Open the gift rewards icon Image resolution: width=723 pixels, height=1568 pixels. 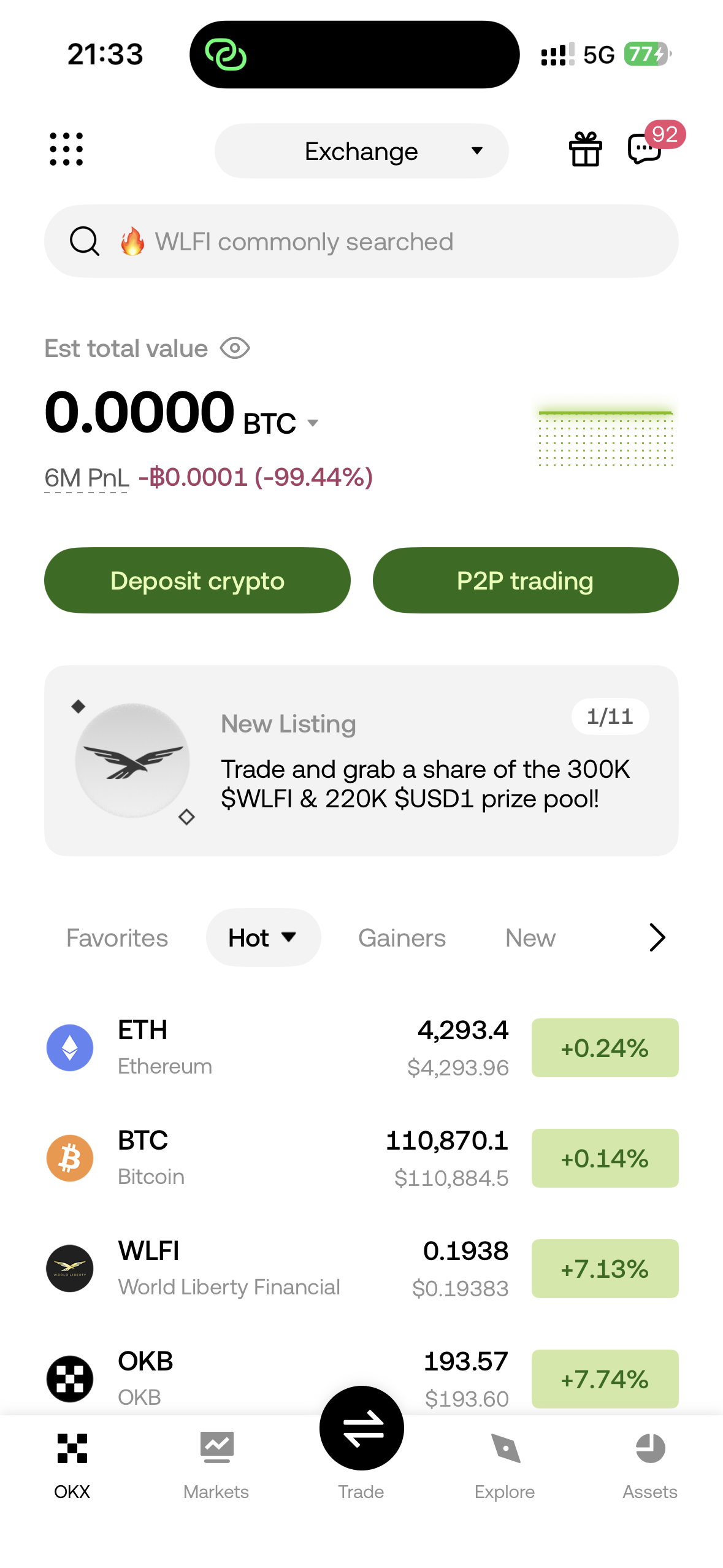click(585, 150)
